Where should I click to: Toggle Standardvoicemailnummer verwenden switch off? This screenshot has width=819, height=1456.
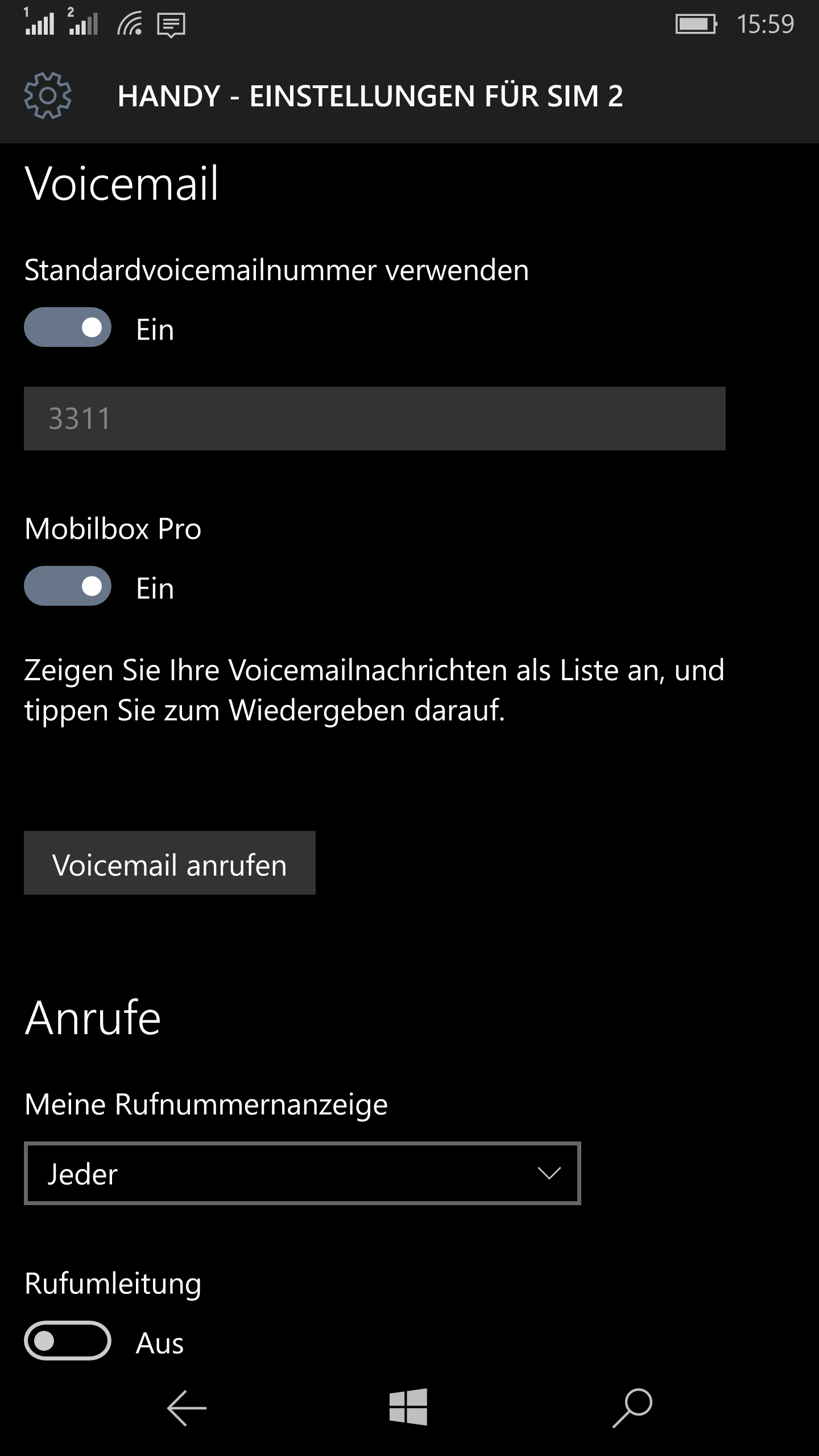(68, 327)
